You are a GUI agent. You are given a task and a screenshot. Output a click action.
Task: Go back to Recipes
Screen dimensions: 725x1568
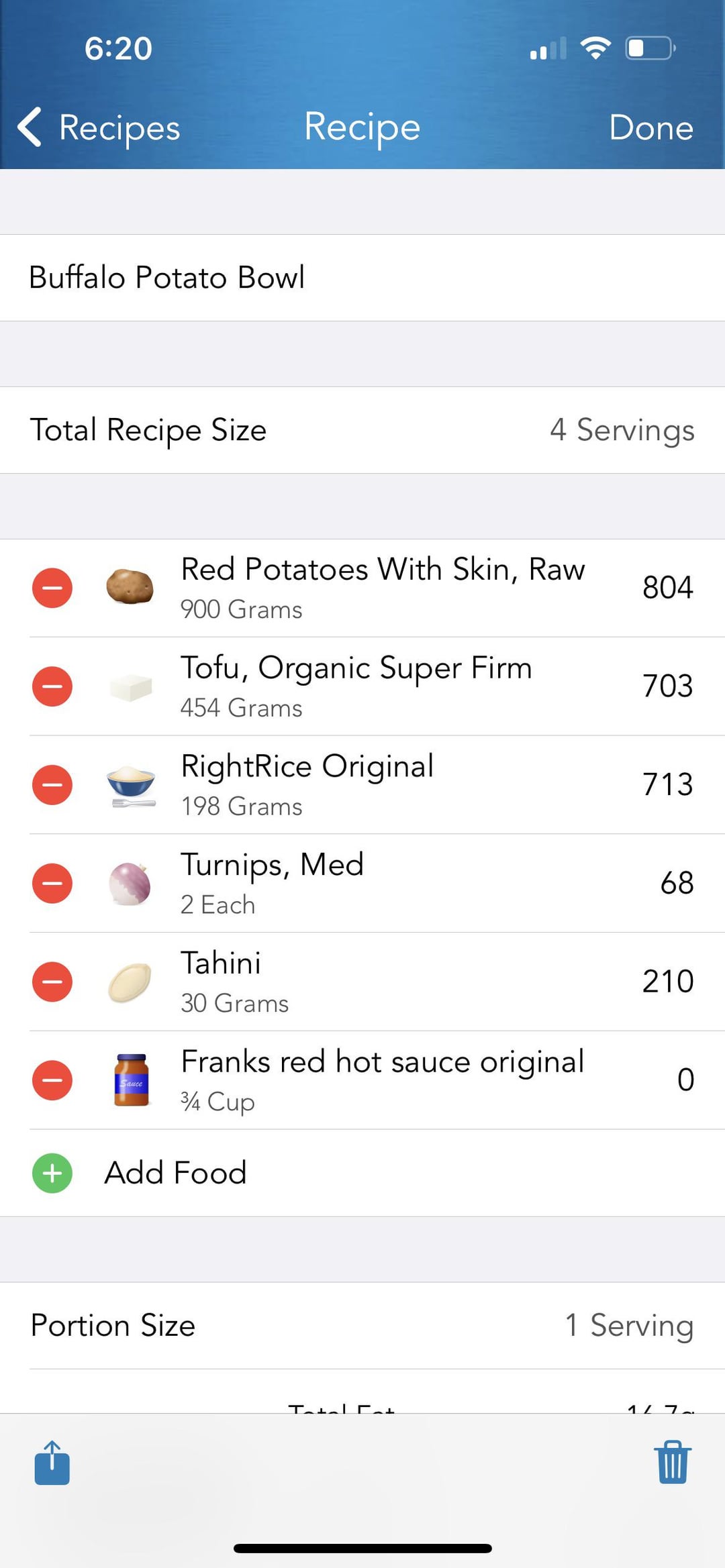[99, 127]
